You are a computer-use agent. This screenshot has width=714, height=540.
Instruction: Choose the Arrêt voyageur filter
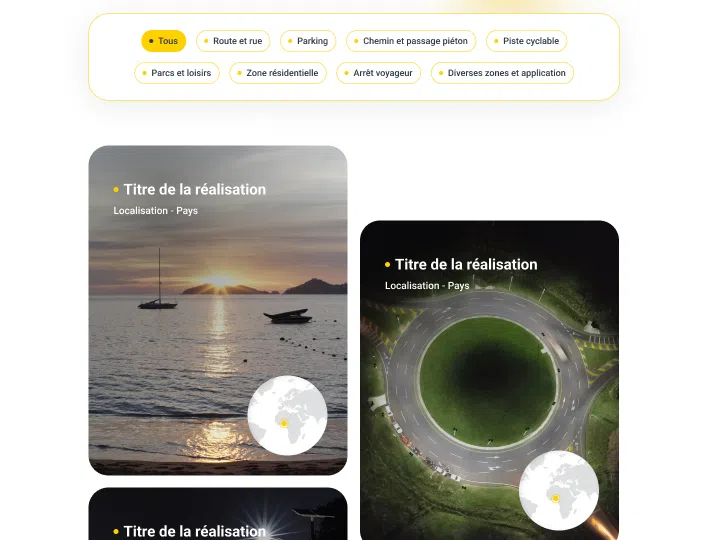click(377, 73)
